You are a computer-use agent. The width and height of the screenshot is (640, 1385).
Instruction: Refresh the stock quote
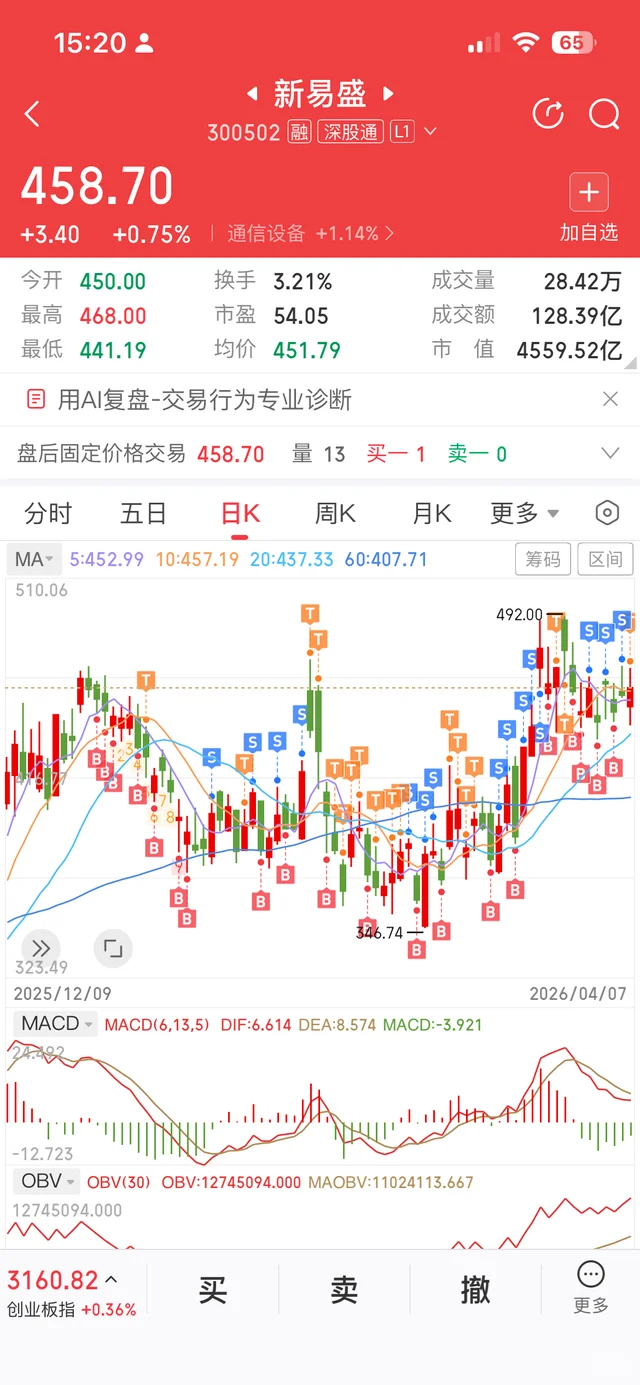click(548, 114)
